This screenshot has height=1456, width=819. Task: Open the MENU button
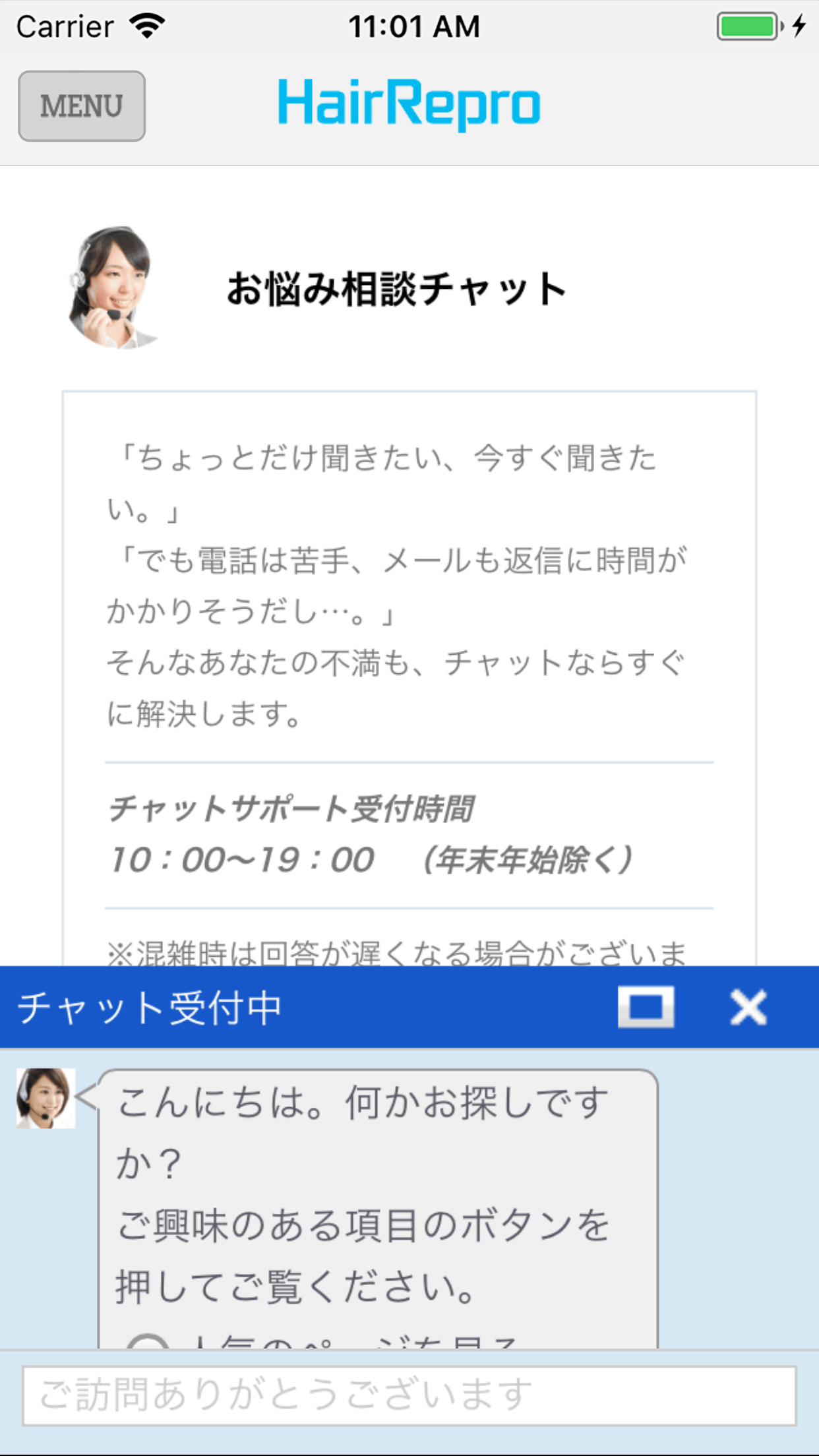pyautogui.click(x=82, y=106)
